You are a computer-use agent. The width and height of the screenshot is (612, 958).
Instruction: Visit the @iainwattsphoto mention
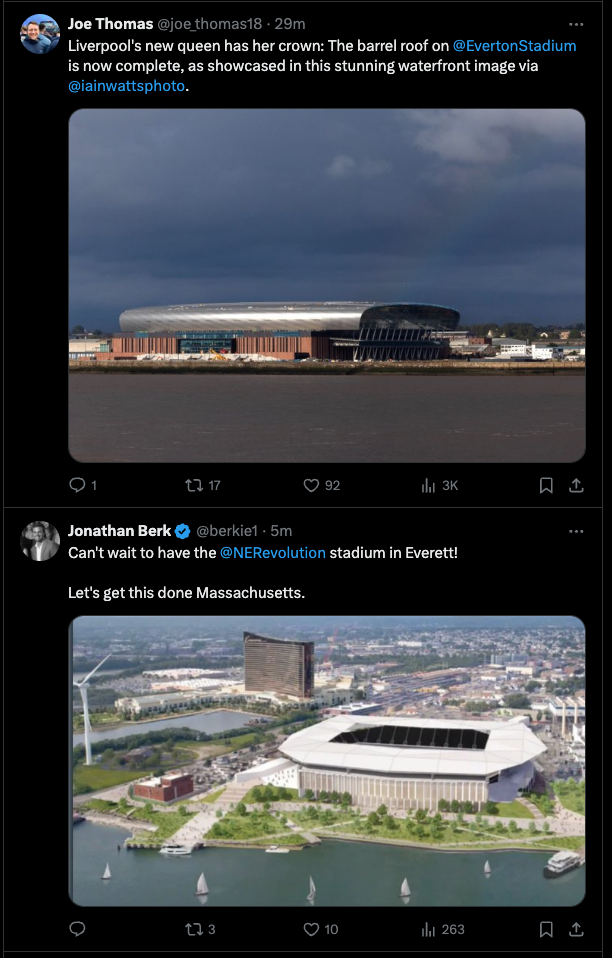(127, 86)
